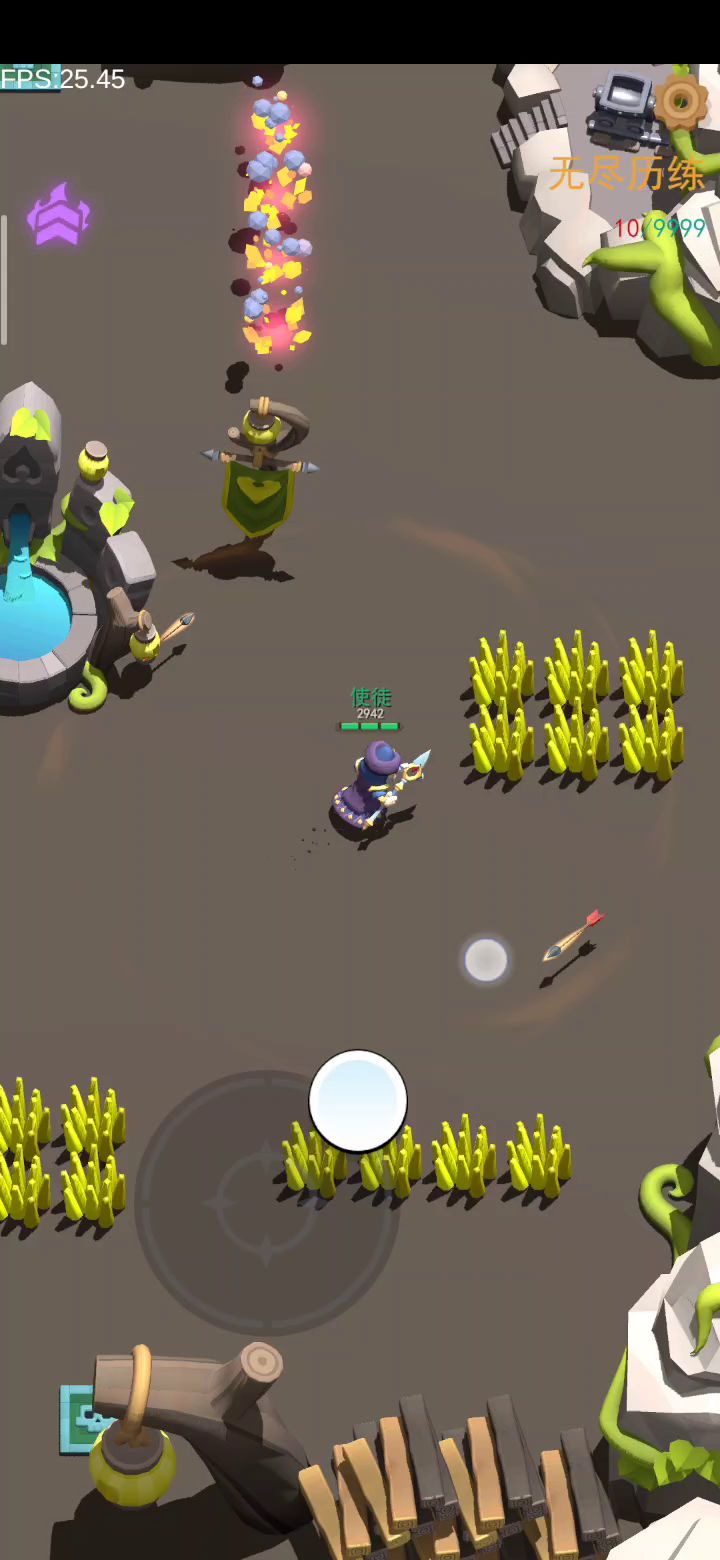The image size is (720, 1560).
Task: Open the settings gear icon
Action: [681, 100]
